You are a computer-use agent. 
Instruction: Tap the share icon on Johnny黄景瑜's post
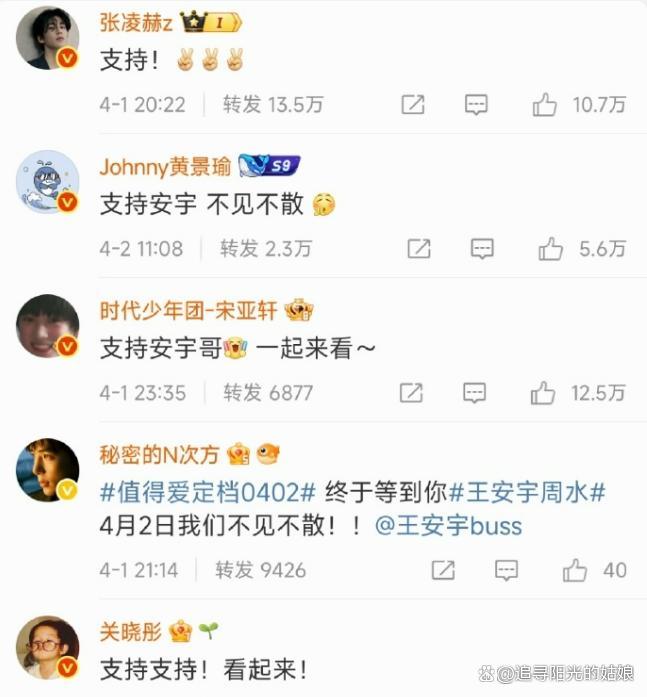pyautogui.click(x=418, y=249)
